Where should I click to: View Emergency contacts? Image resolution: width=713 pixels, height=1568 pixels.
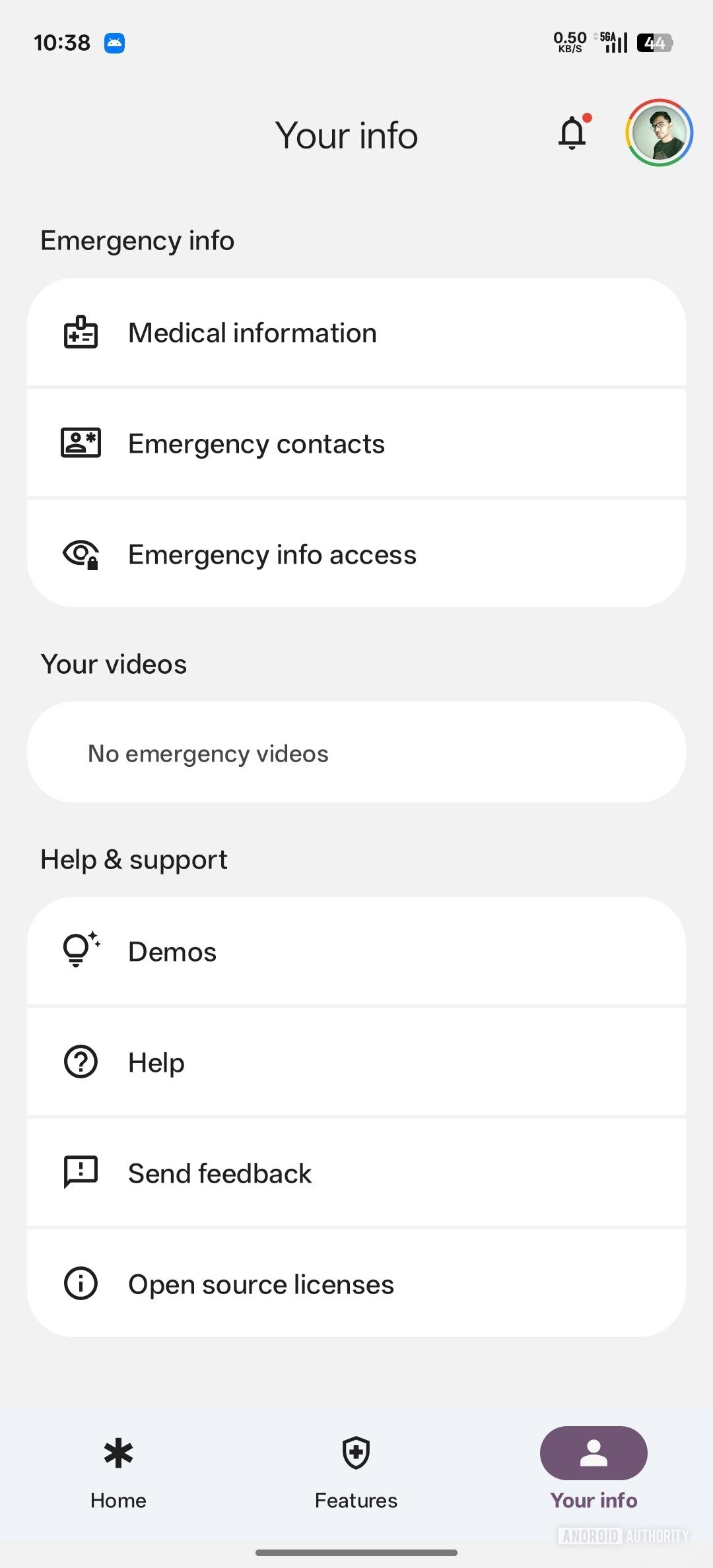pyautogui.click(x=356, y=443)
